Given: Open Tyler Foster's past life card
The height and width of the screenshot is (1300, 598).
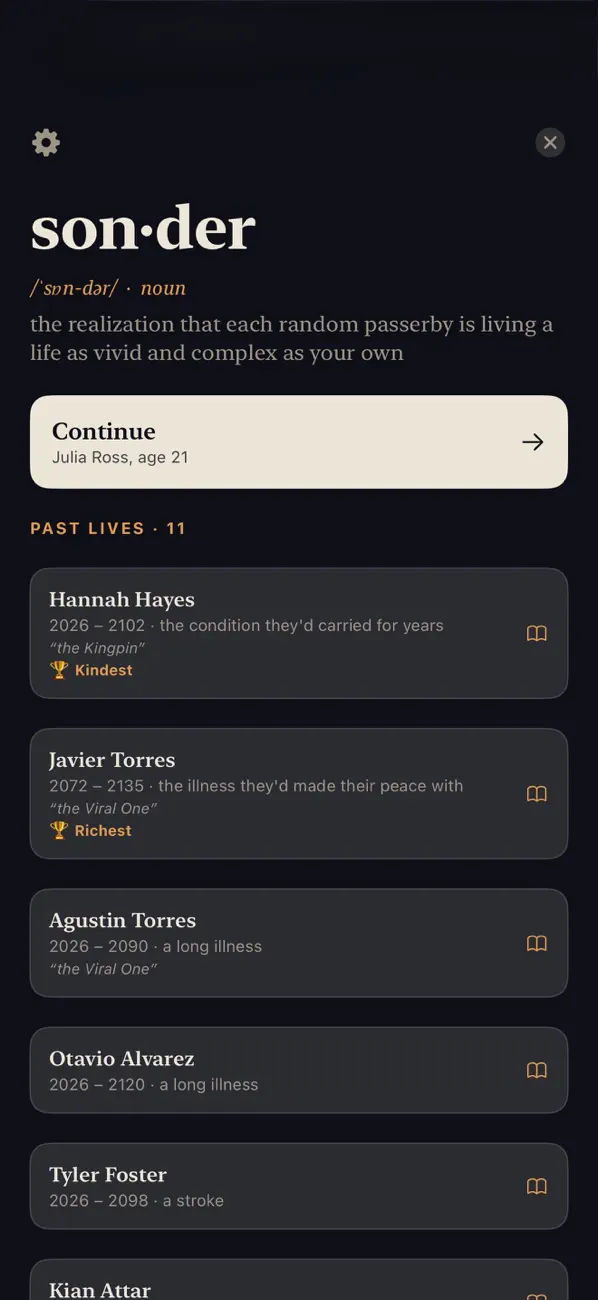Looking at the screenshot, I should point(299,1186).
